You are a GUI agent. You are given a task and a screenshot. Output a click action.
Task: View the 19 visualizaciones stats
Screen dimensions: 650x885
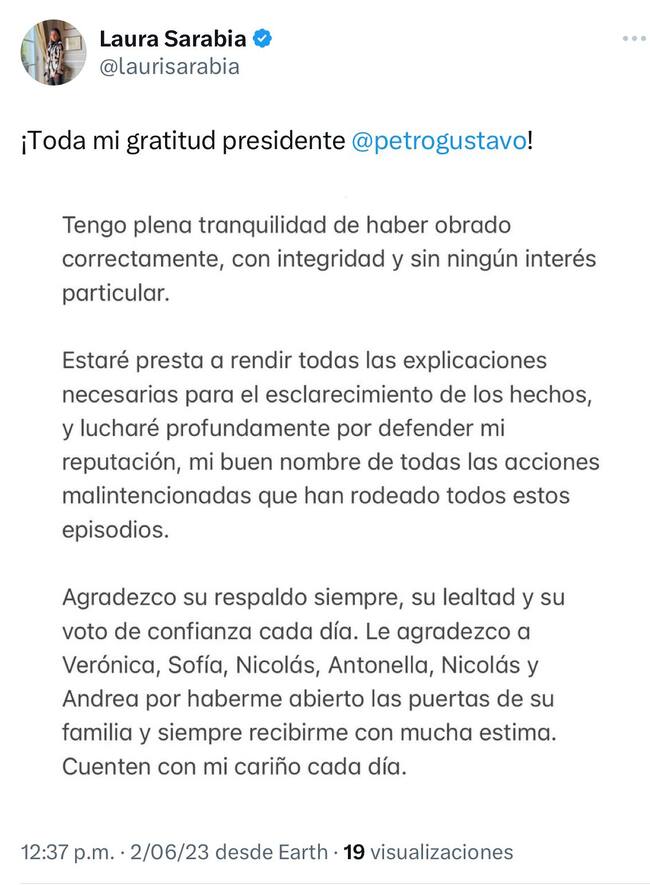click(428, 852)
